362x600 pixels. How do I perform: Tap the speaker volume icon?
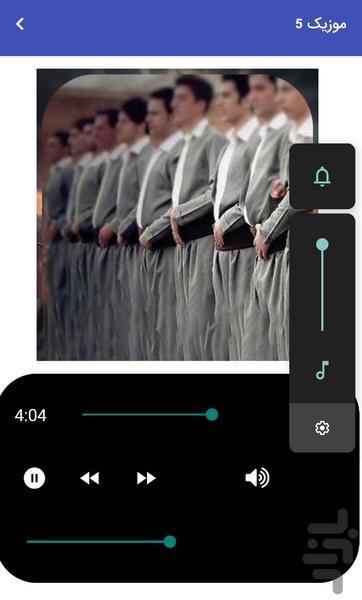257,478
